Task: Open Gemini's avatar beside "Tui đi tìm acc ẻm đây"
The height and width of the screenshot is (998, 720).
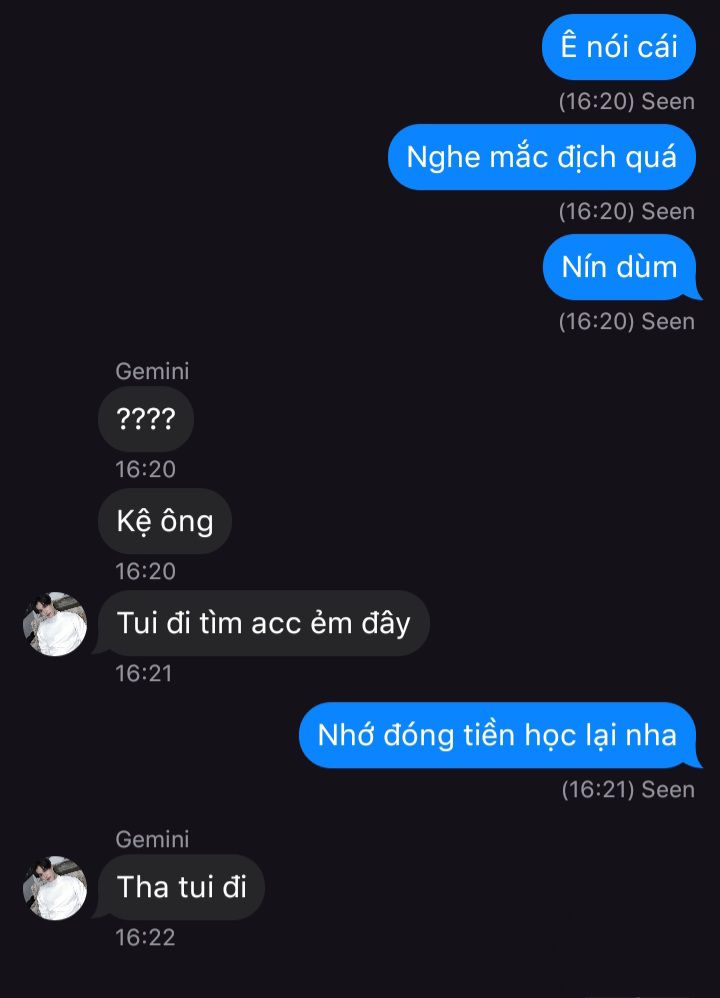Action: pyautogui.click(x=55, y=624)
